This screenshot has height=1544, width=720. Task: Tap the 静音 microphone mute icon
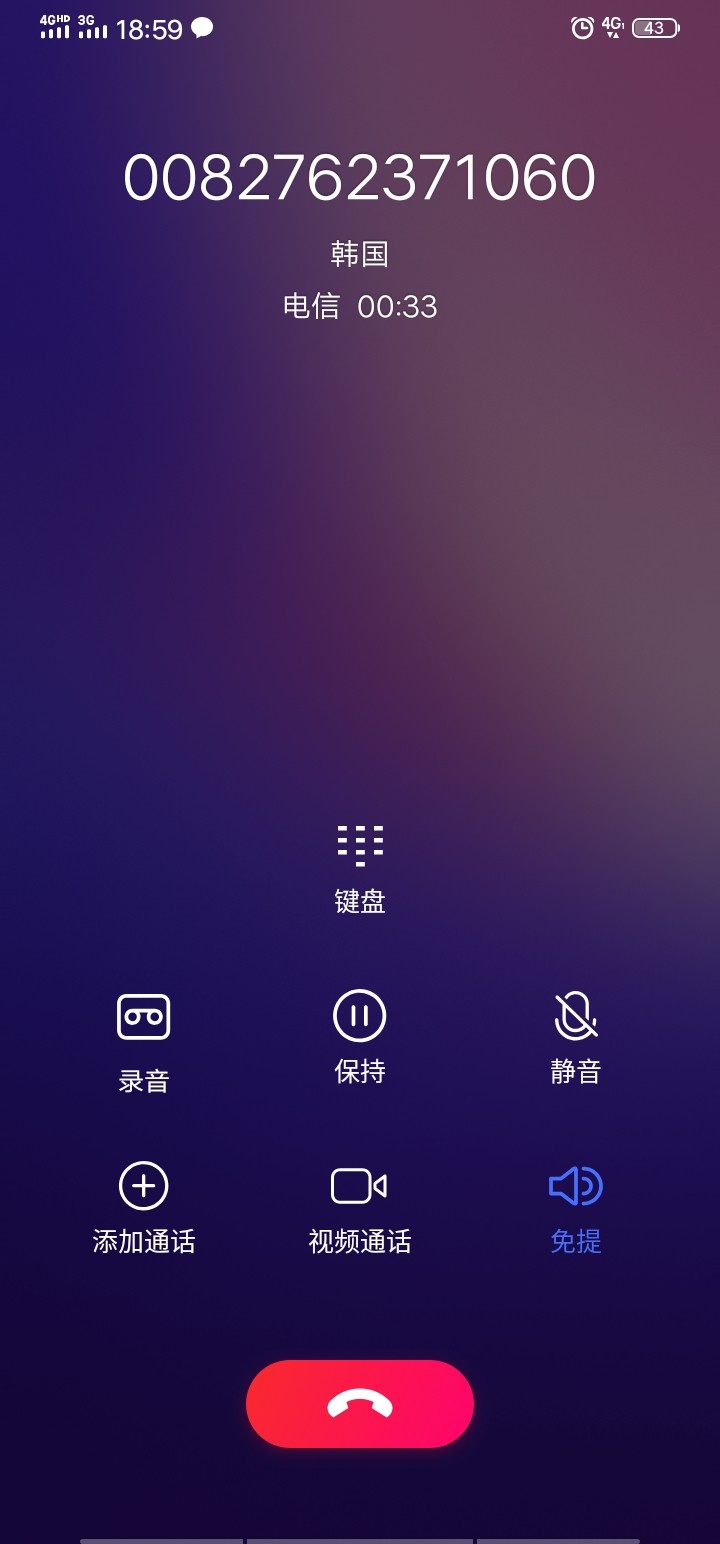[576, 1015]
